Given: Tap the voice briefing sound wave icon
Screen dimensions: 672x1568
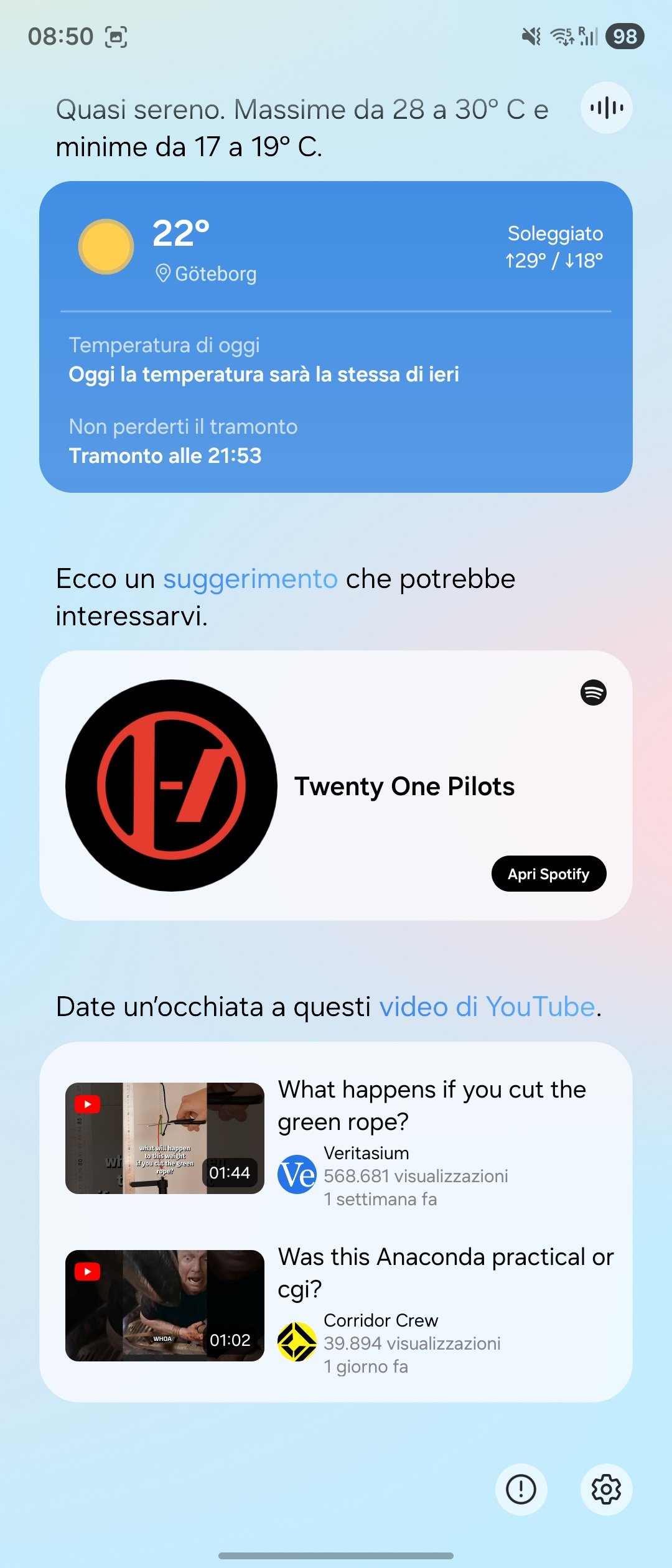Looking at the screenshot, I should point(607,108).
